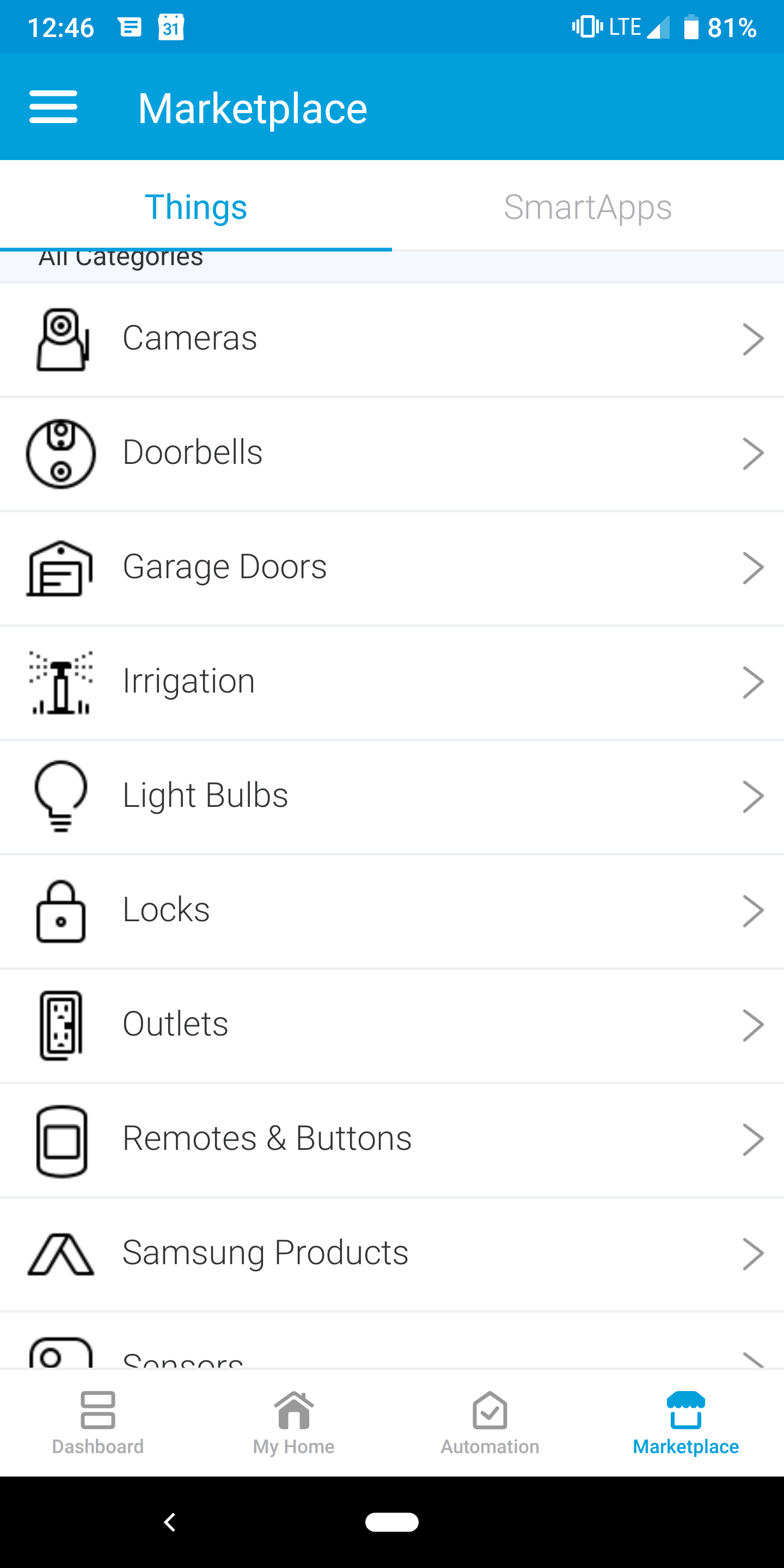This screenshot has height=1568, width=784.
Task: View Irrigation devices
Action: pyautogui.click(x=392, y=682)
